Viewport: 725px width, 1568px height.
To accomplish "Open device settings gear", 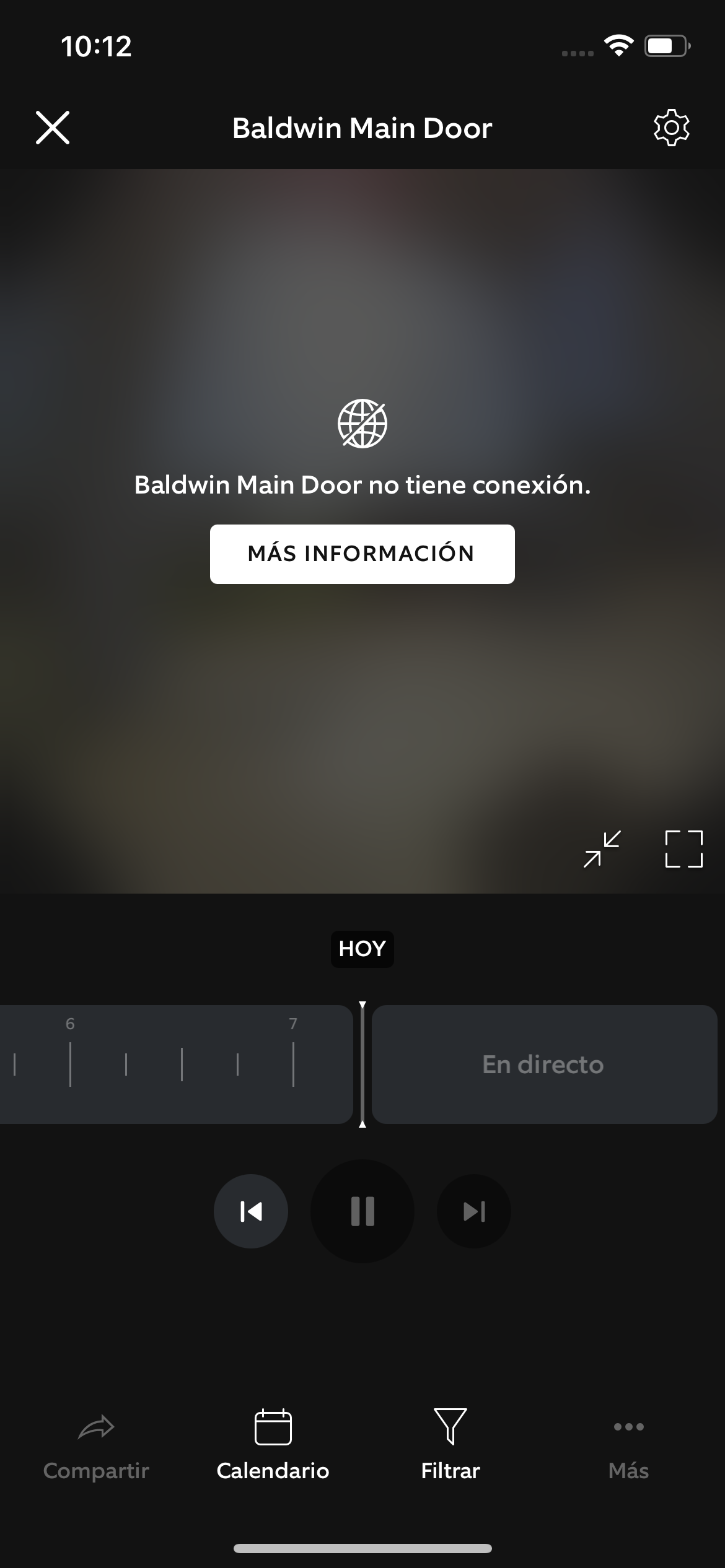I will coord(671,128).
